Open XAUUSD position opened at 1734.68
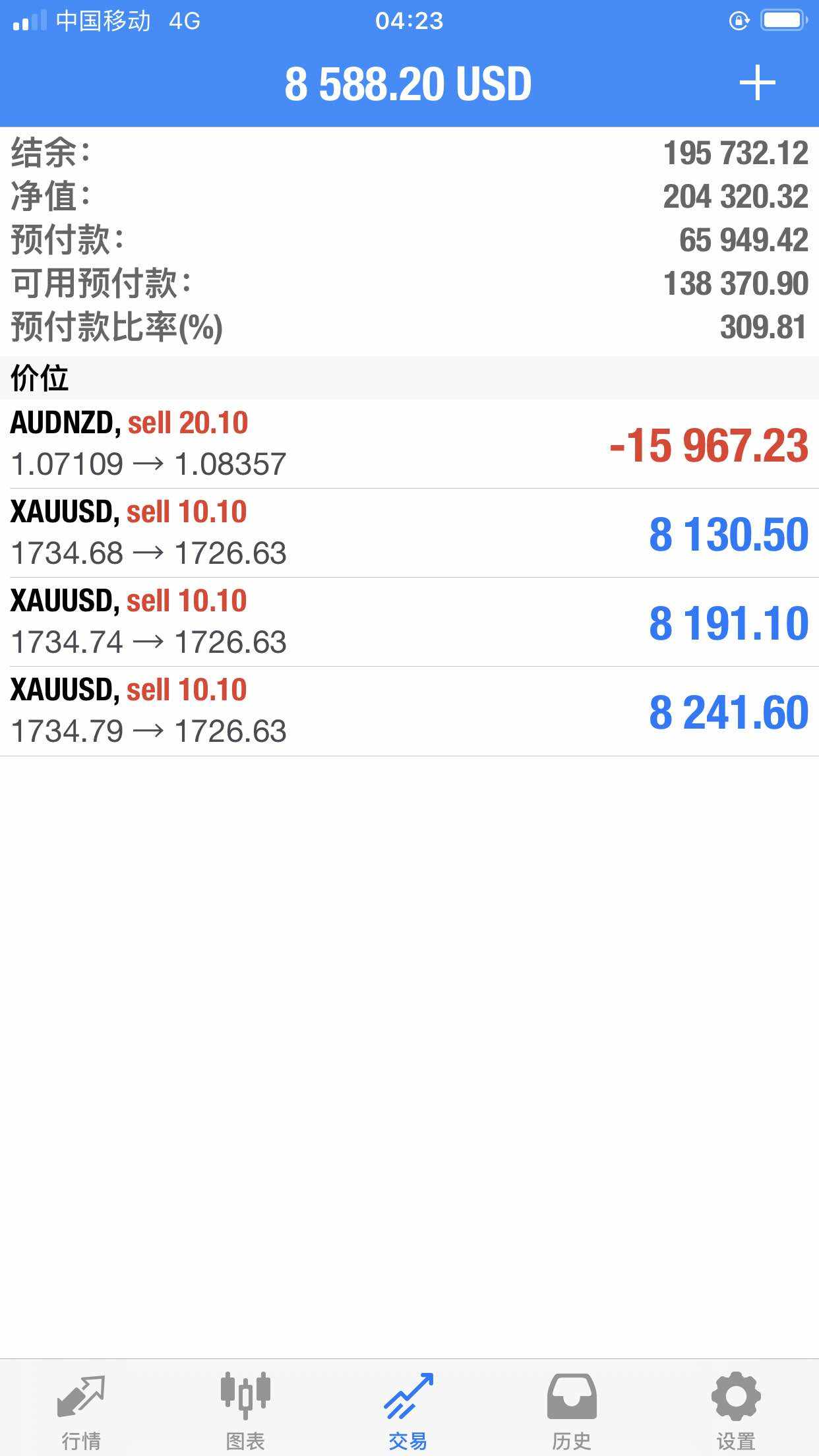Image resolution: width=819 pixels, height=1456 pixels. (x=409, y=533)
